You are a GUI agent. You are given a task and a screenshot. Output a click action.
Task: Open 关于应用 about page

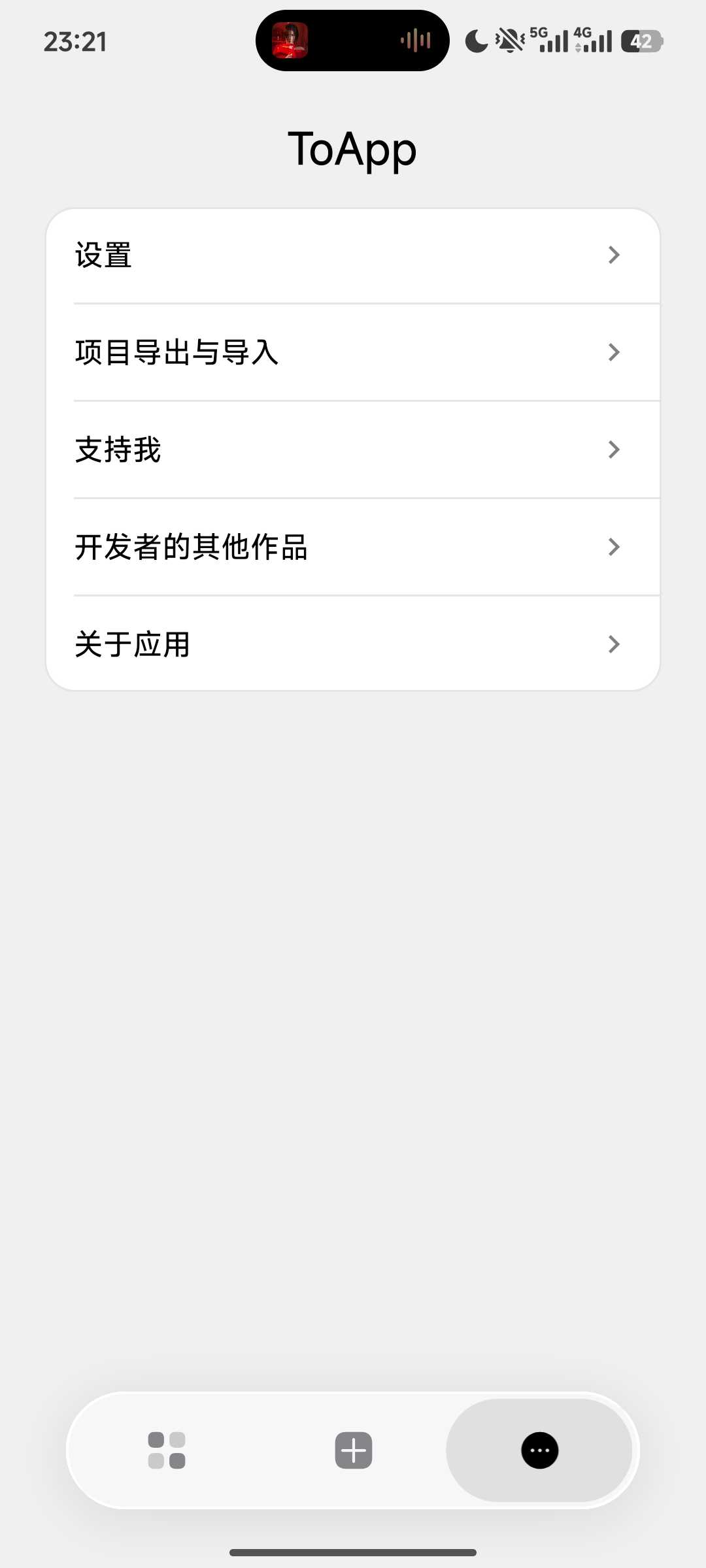tap(353, 644)
